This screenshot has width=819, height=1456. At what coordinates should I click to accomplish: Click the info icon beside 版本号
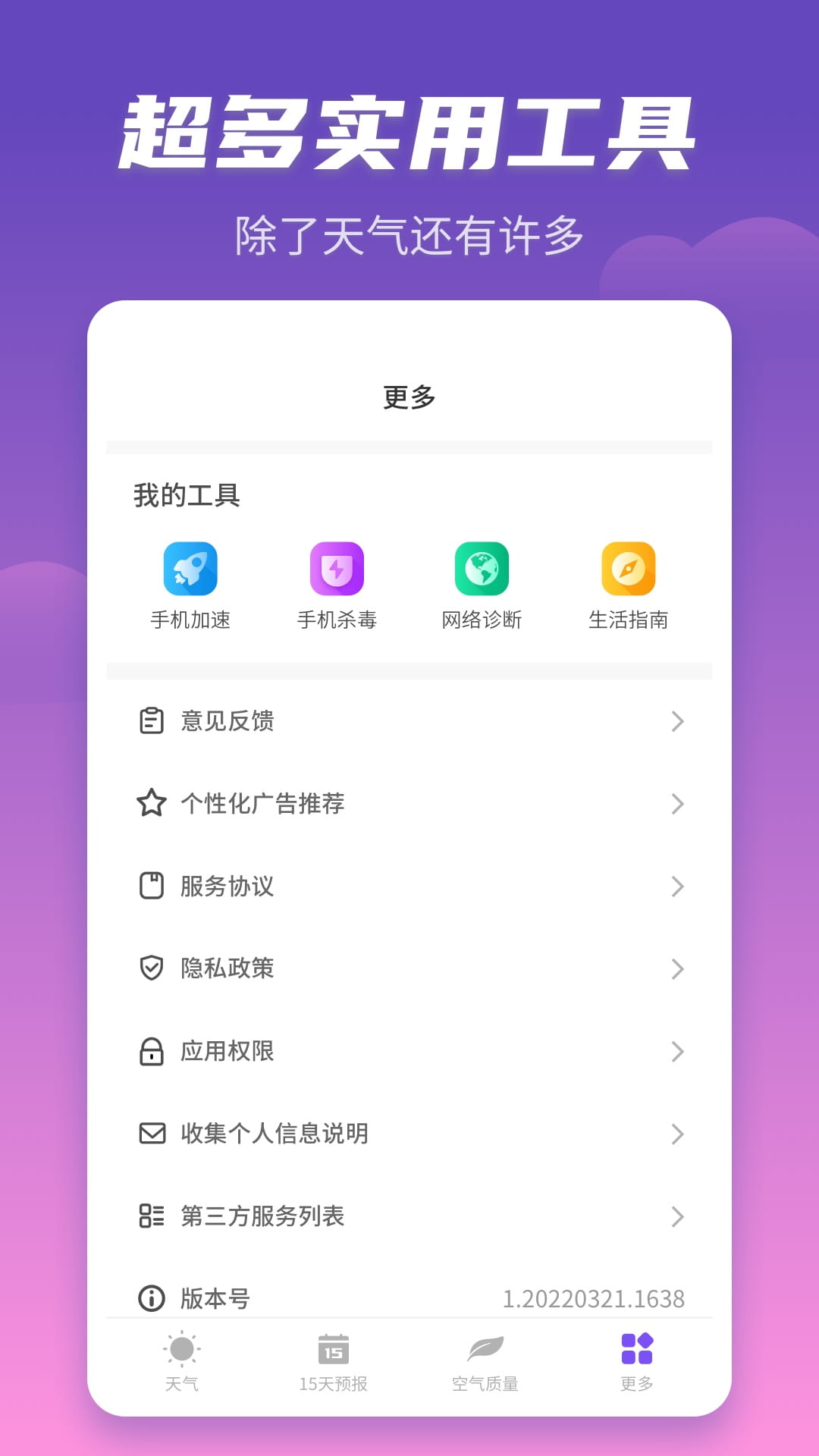click(151, 1298)
